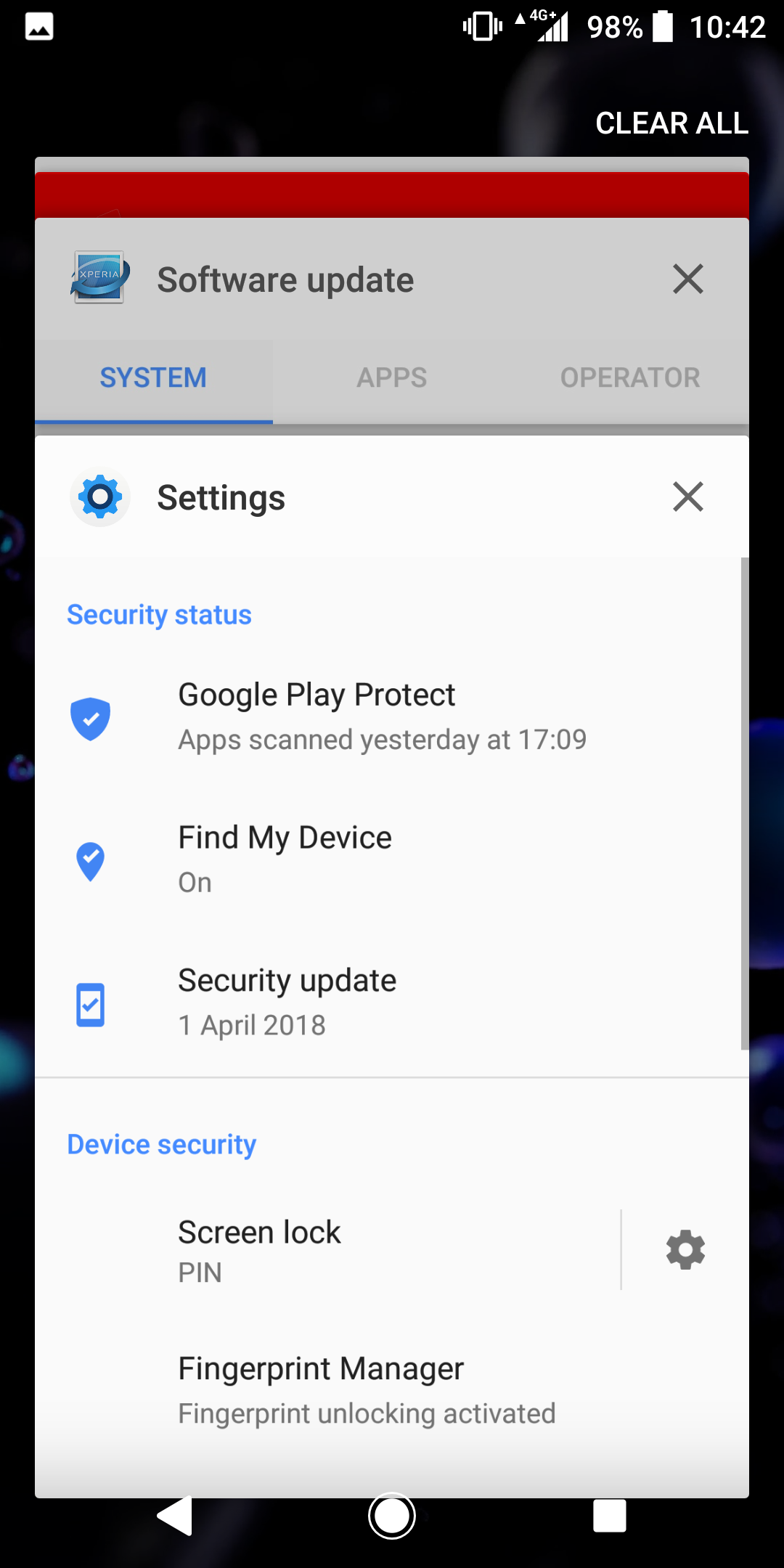Close the Software update card
Image resolution: width=784 pixels, height=1568 pixels.
click(688, 279)
